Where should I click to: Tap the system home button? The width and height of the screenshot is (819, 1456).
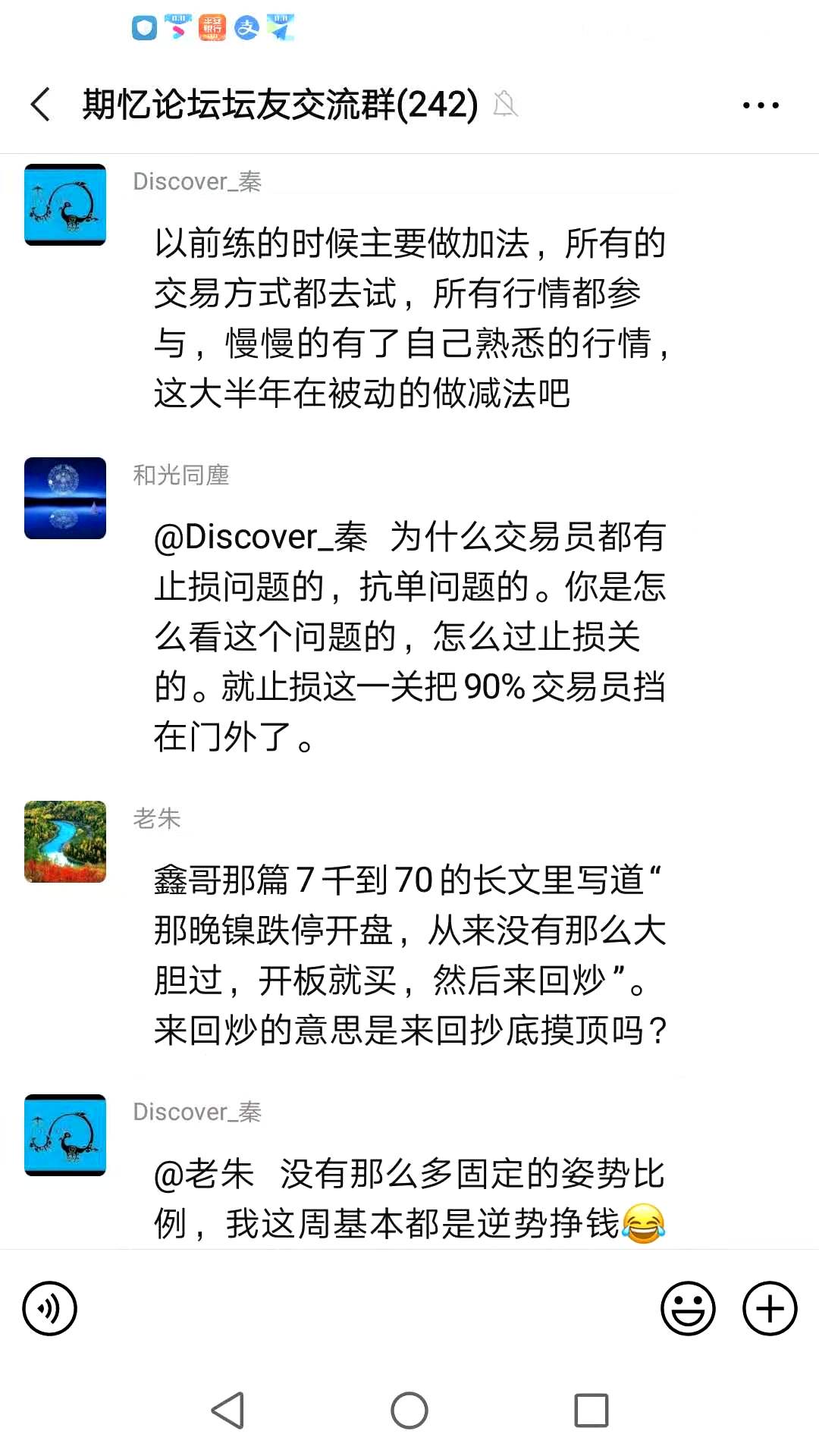coord(409,1410)
